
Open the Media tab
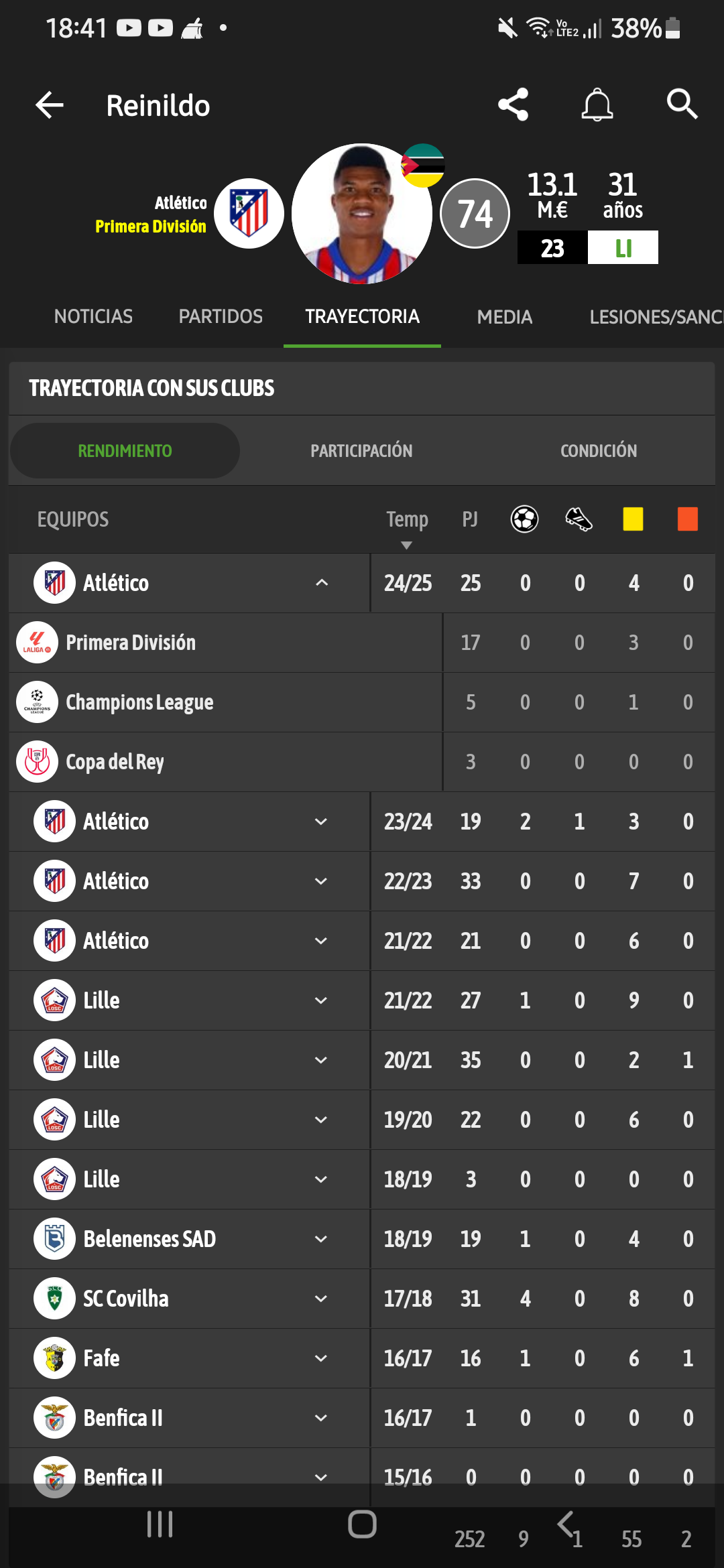[x=505, y=316]
